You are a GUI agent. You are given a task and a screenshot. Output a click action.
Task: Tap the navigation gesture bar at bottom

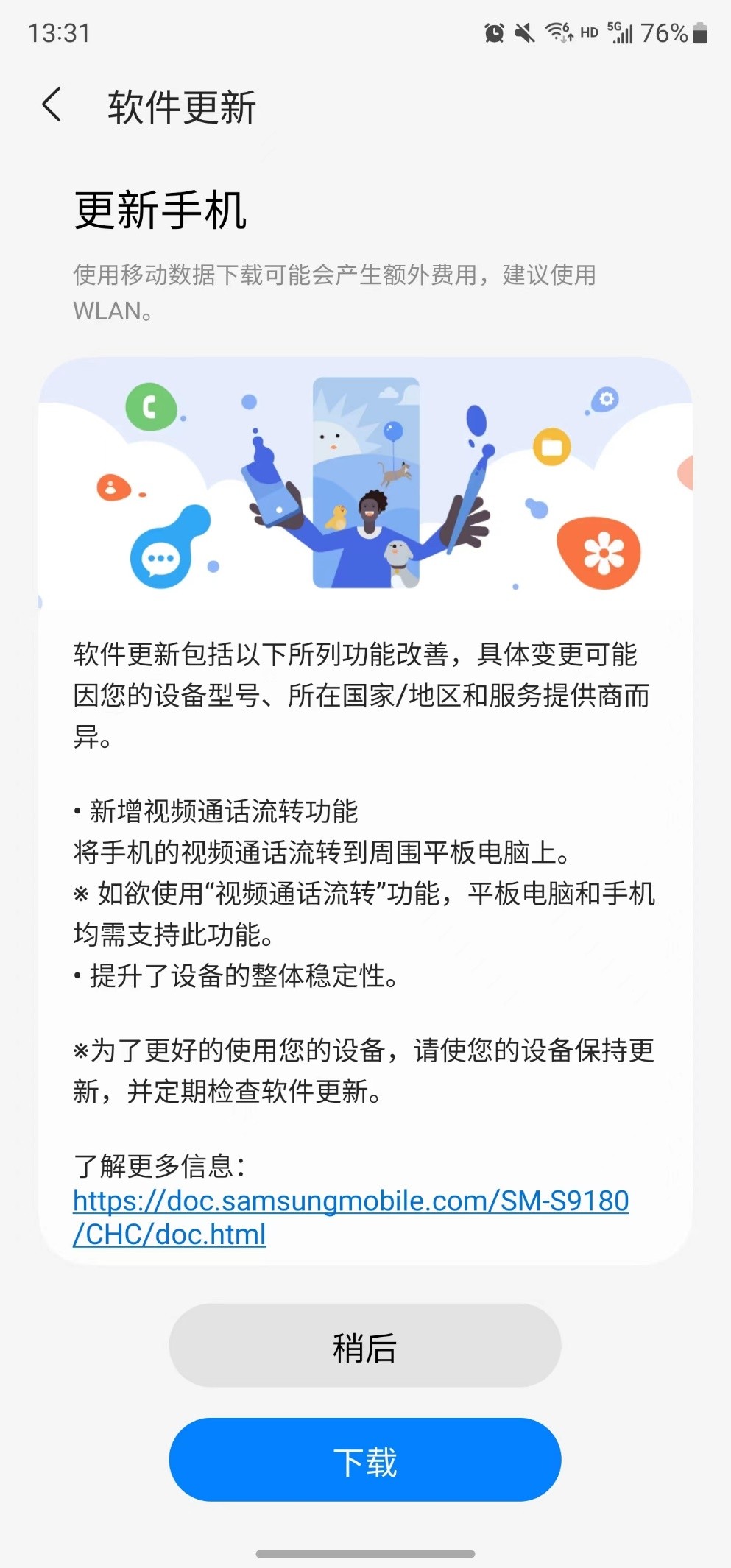pos(365,1552)
